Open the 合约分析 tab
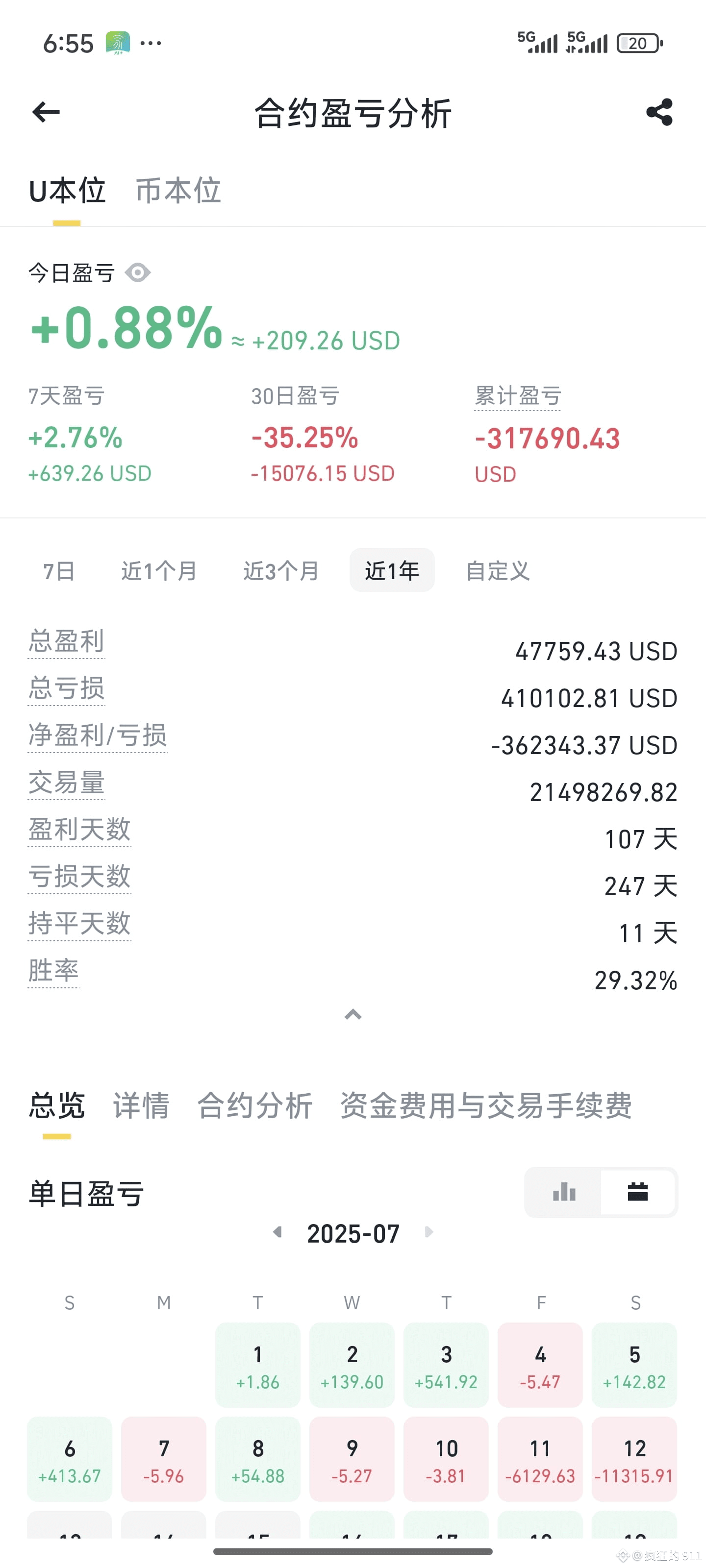Viewport: 706px width, 1568px height. (254, 1105)
